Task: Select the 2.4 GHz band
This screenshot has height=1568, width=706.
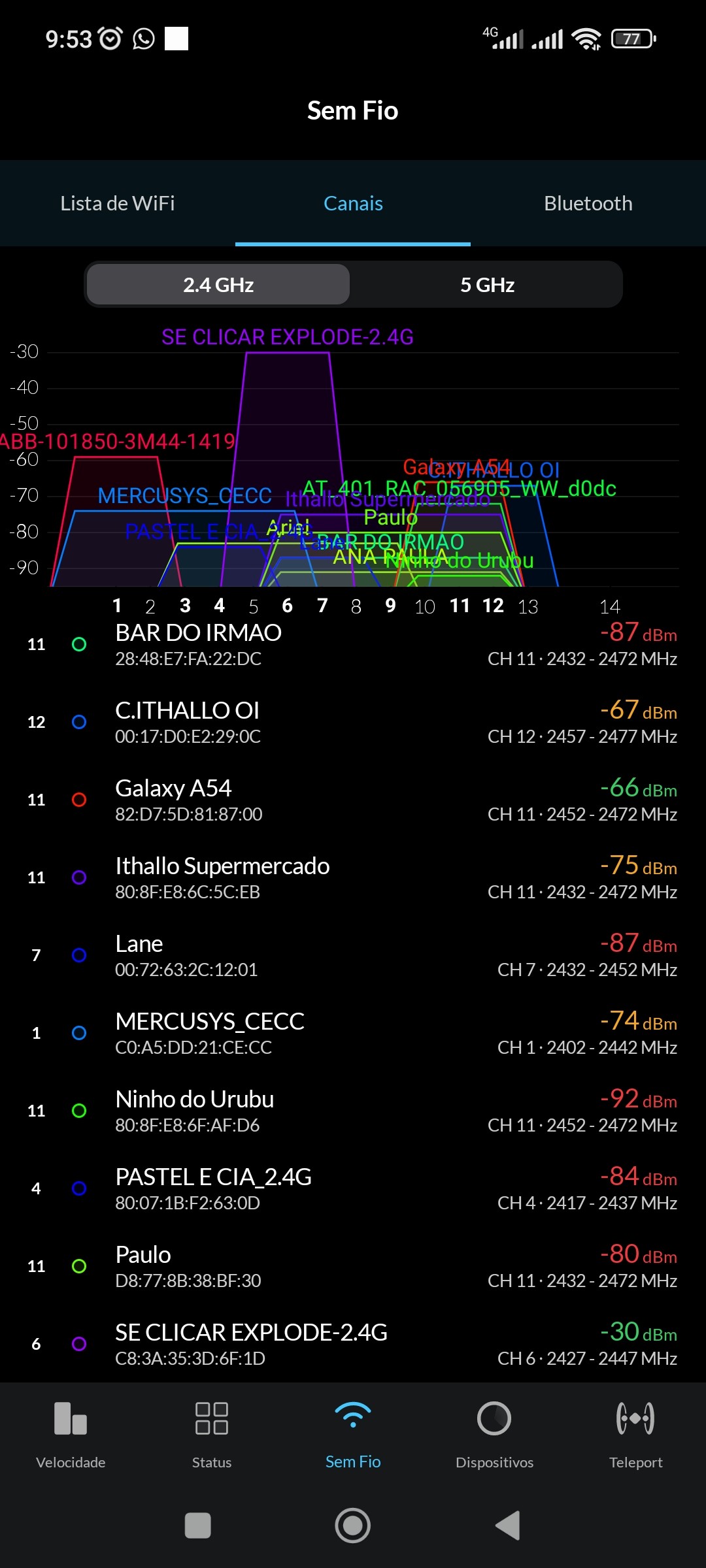Action: (218, 285)
